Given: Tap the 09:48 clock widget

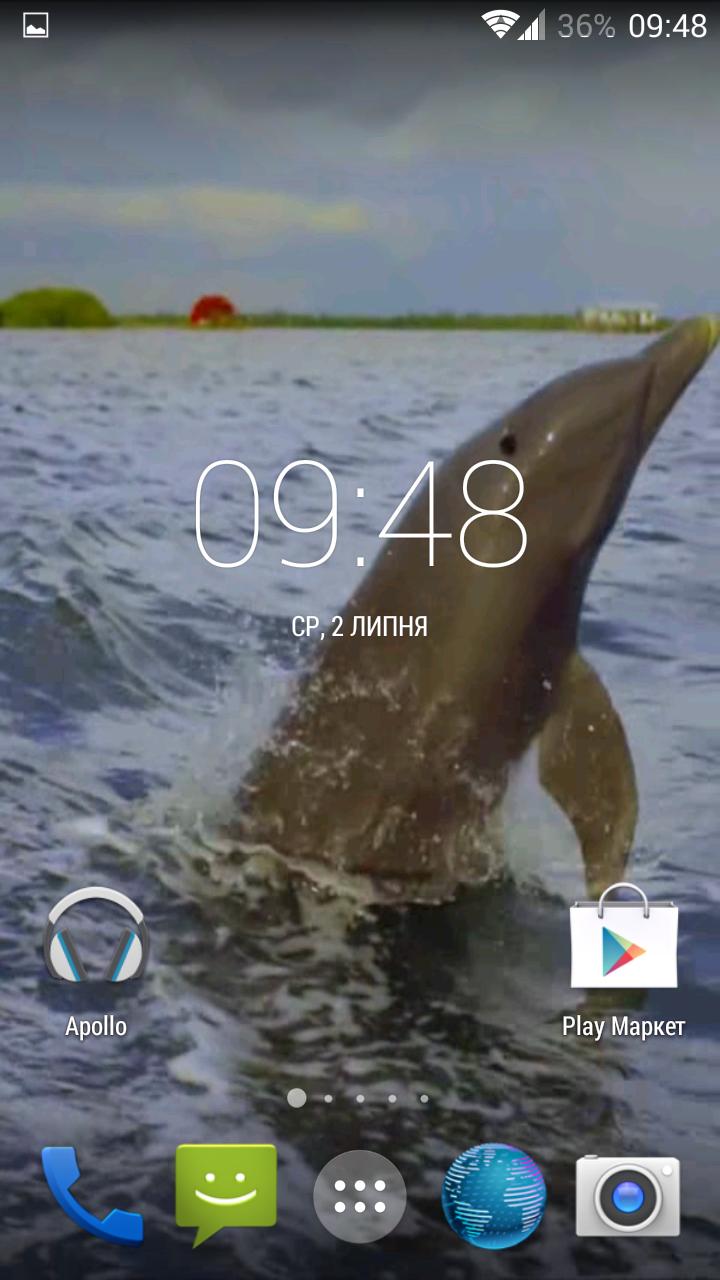Looking at the screenshot, I should pos(360,515).
